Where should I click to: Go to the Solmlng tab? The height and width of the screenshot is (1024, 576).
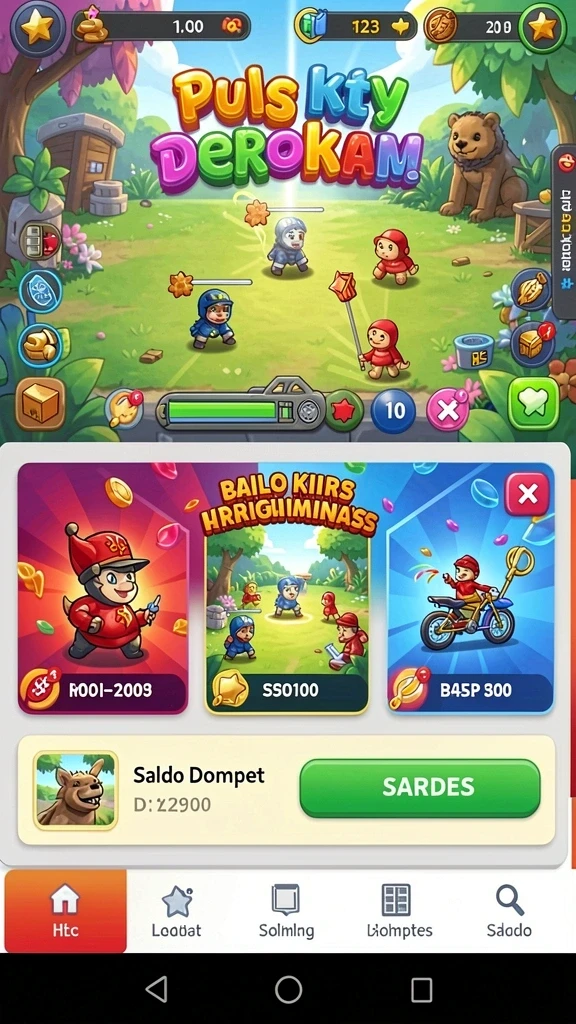coord(286,911)
